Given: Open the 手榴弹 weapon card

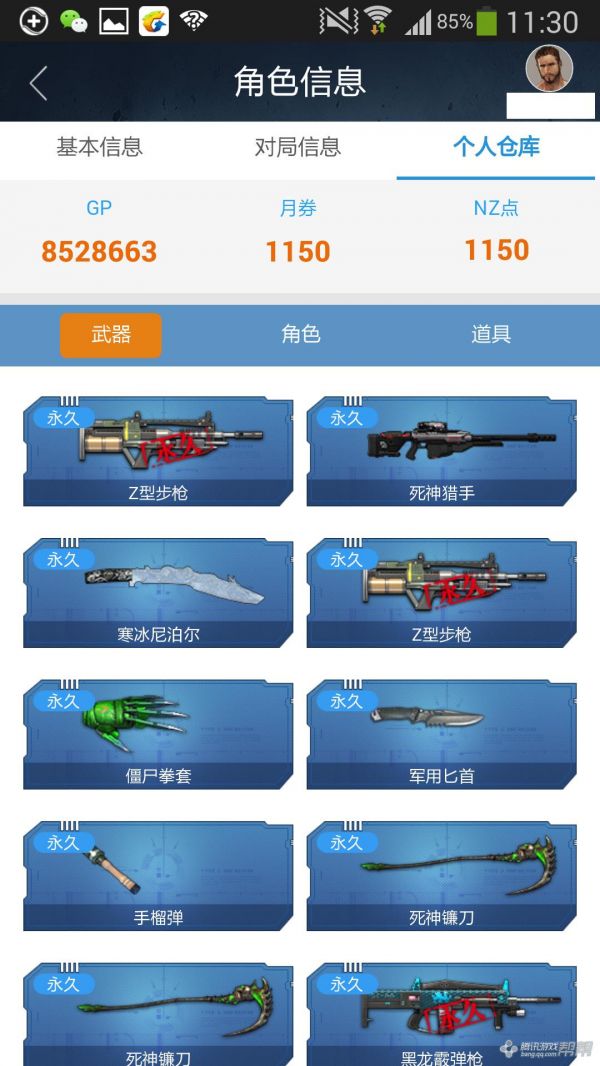Looking at the screenshot, I should coord(158,877).
